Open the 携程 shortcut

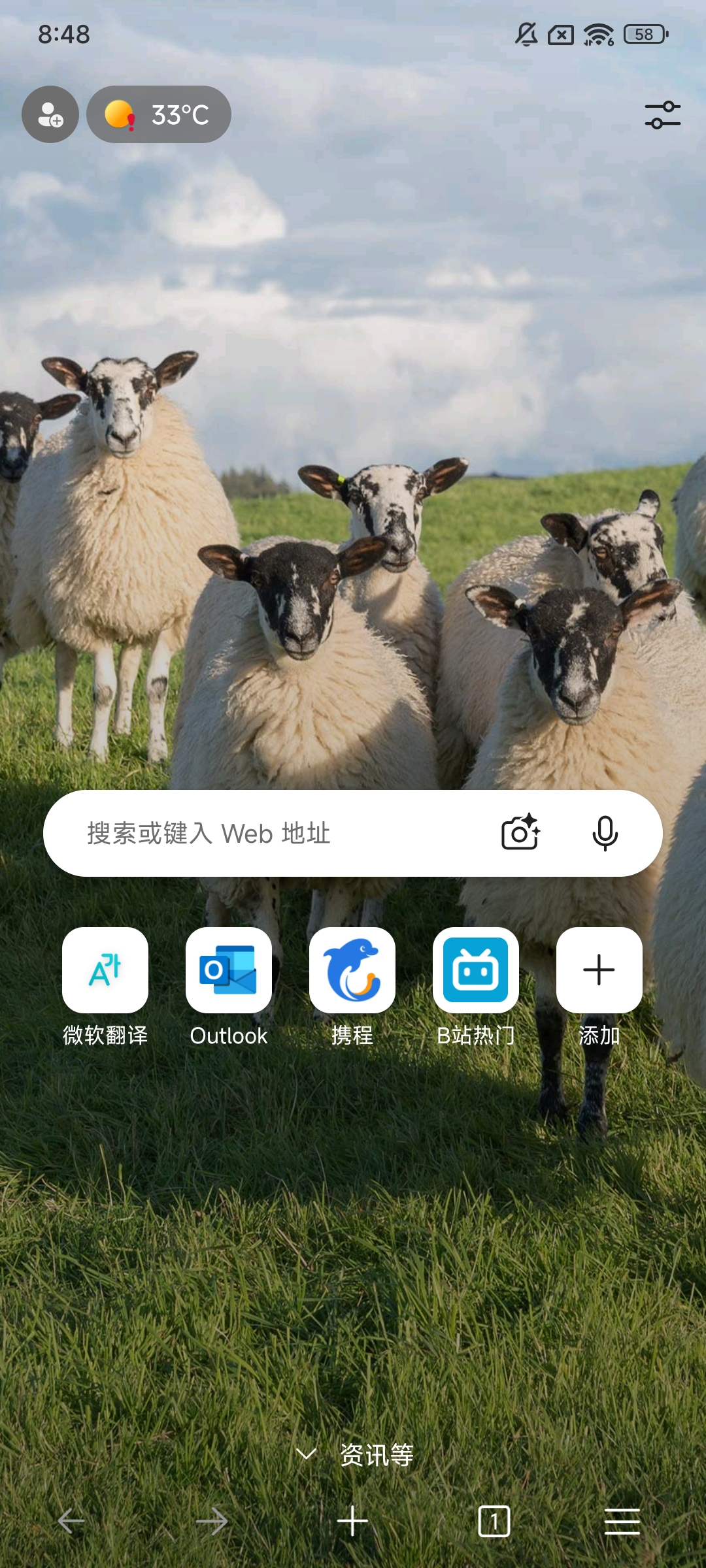click(352, 971)
